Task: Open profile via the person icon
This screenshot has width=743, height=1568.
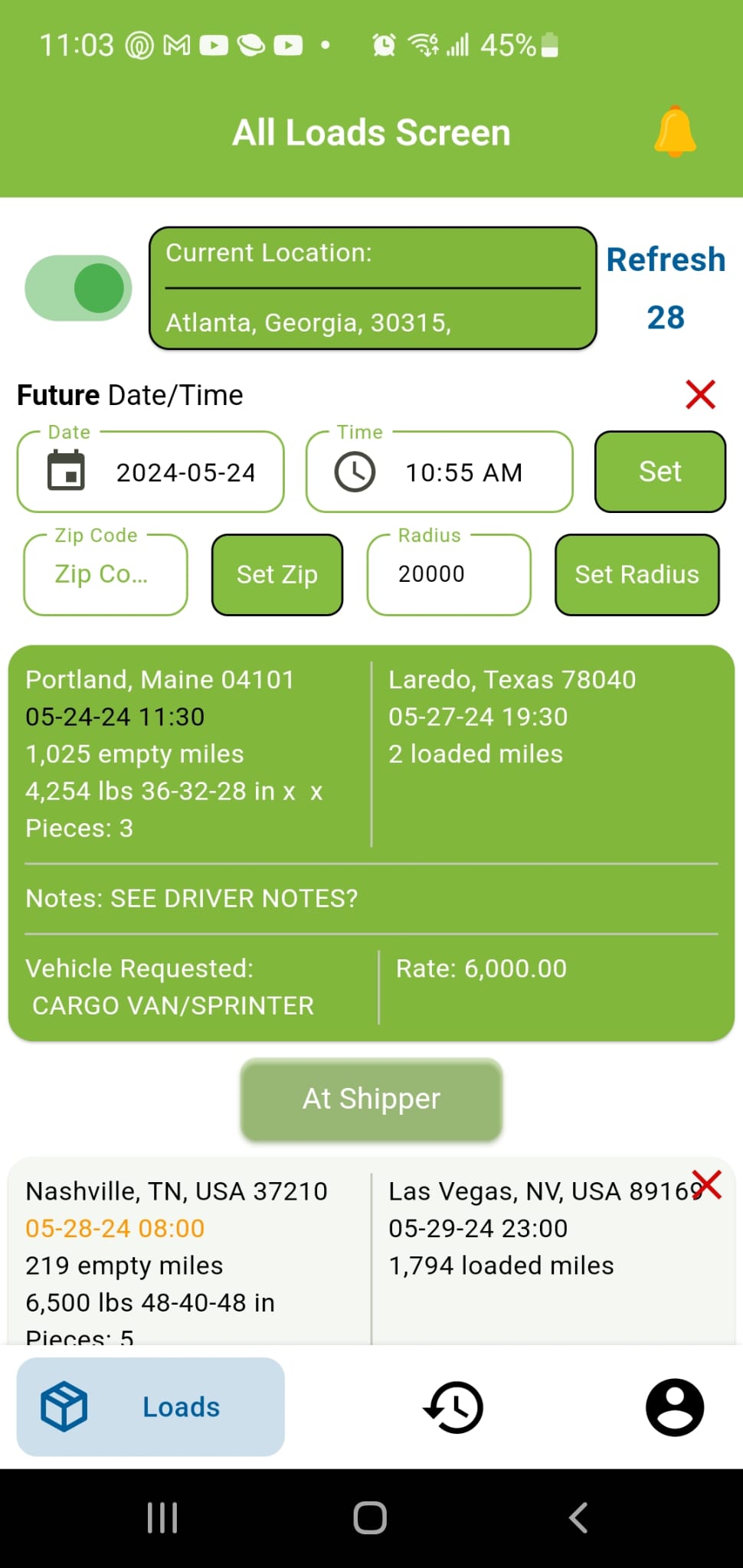Action: coord(673,1407)
